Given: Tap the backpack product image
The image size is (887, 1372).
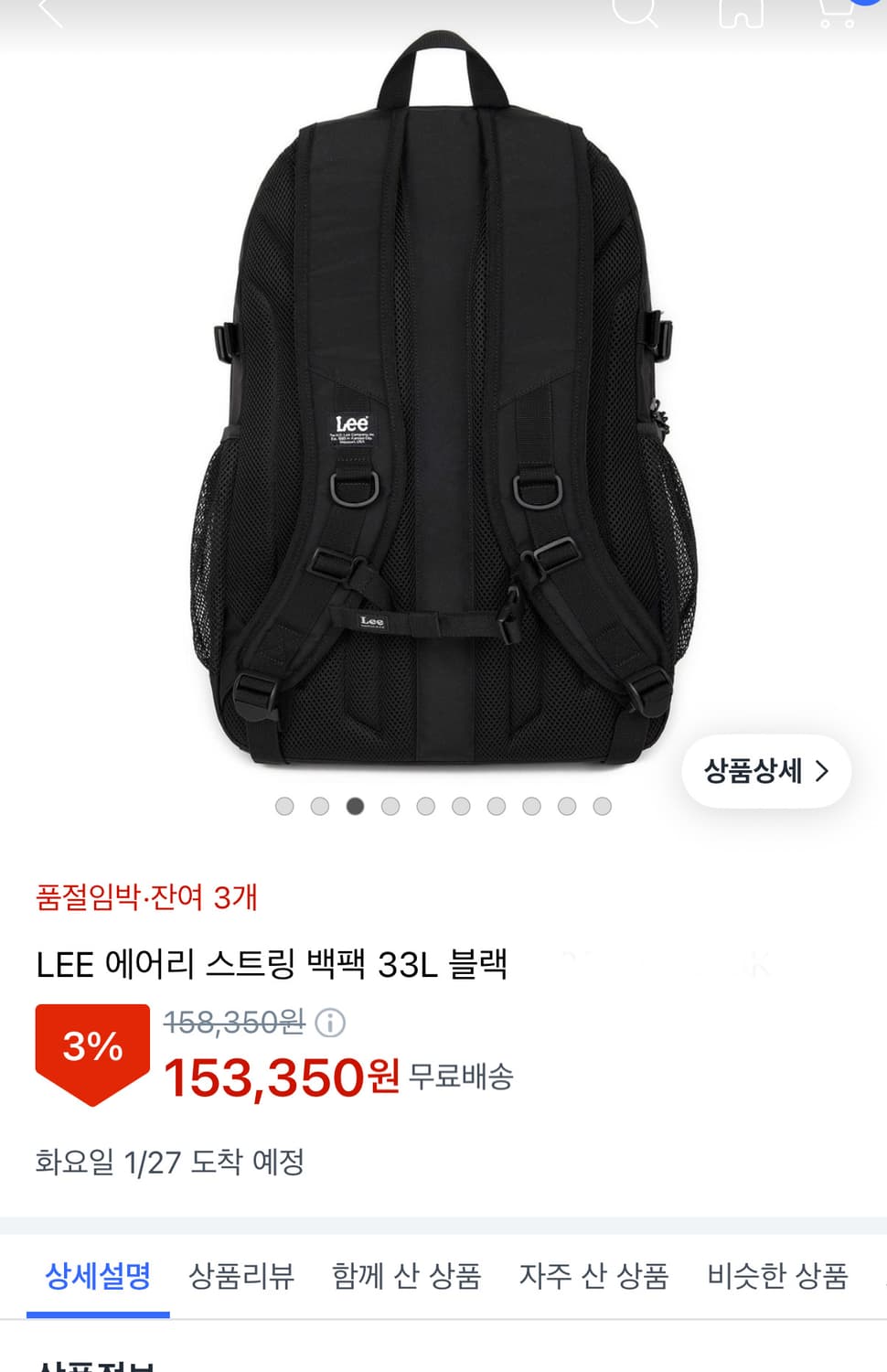Looking at the screenshot, I should 443,412.
